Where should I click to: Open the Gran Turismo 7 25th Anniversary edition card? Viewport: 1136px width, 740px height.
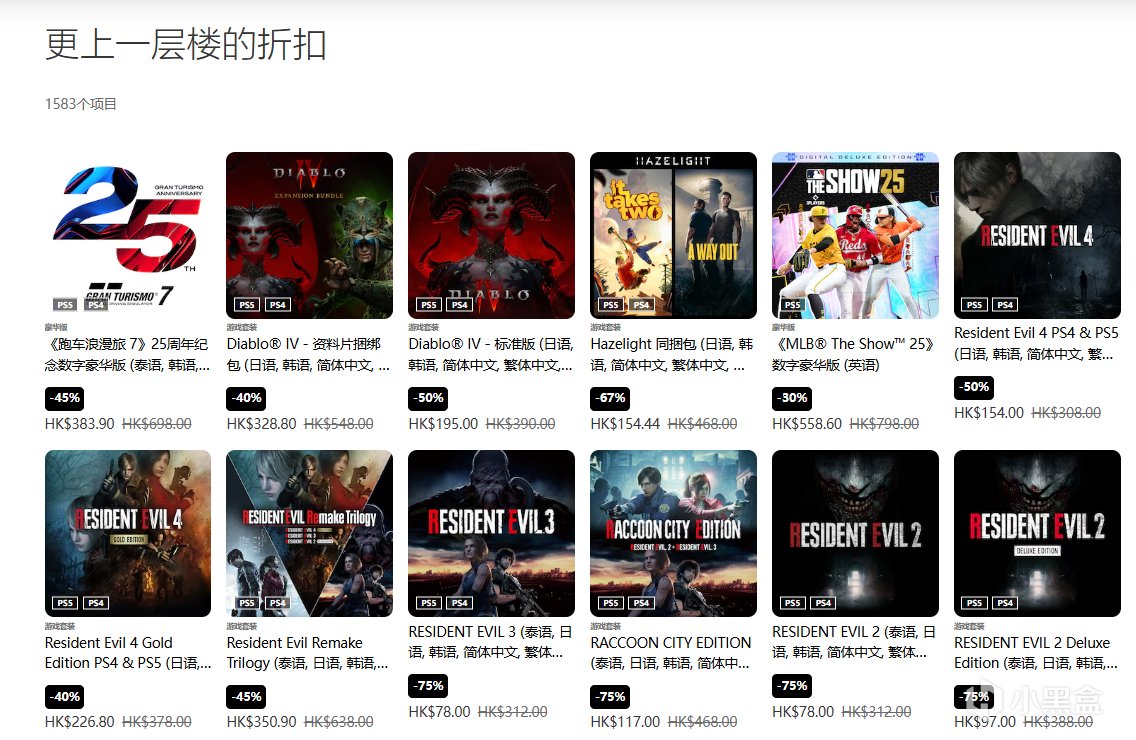[x=128, y=235]
